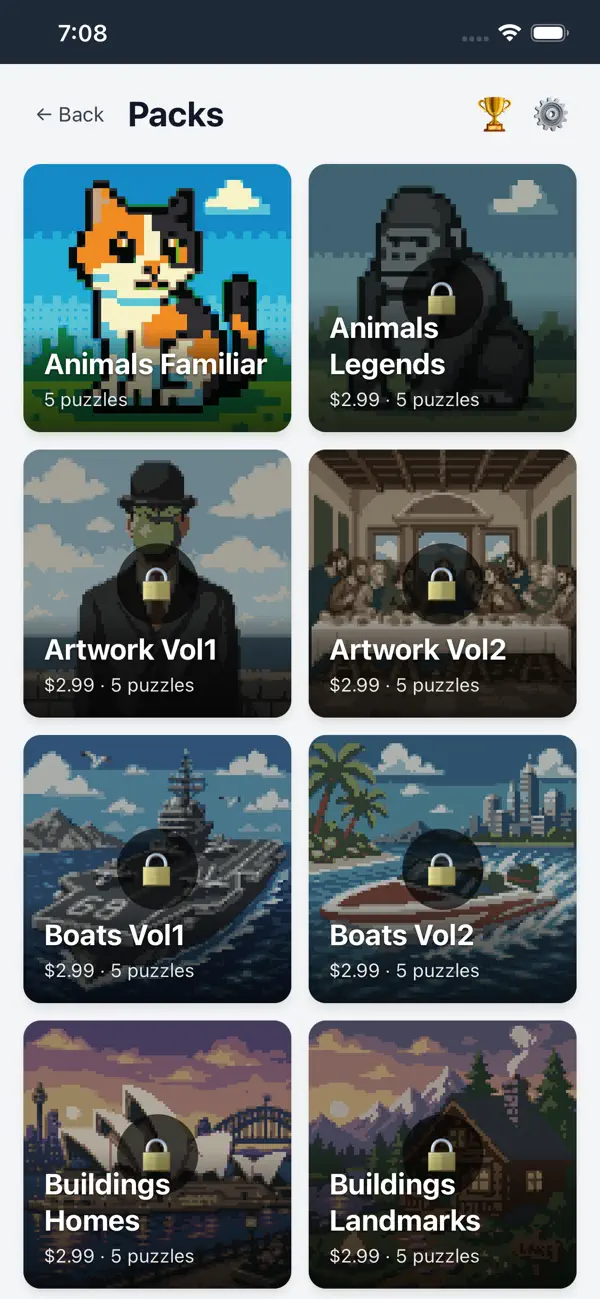Open the settings gear icon

click(x=550, y=115)
